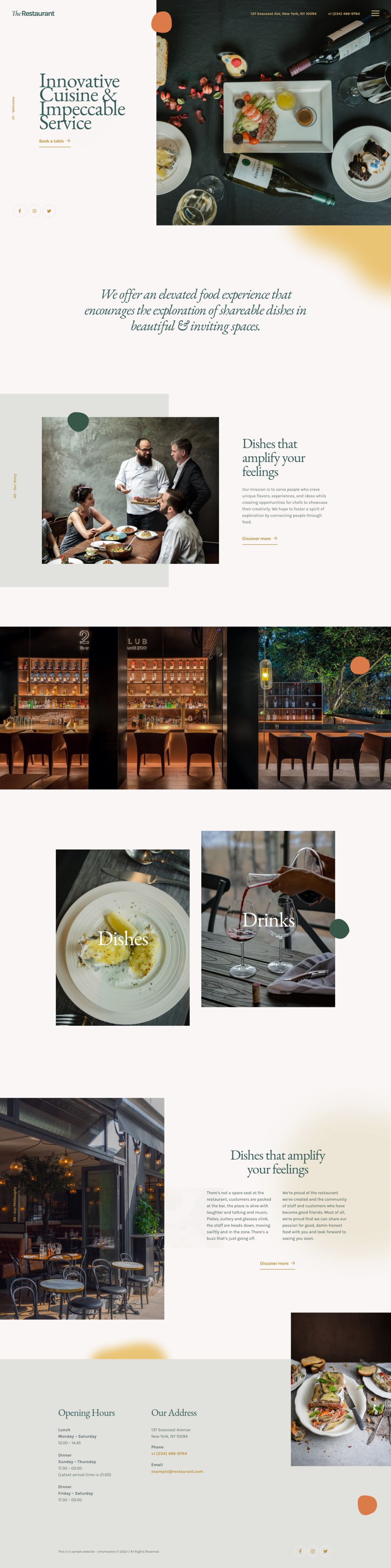Call the phone number in the header
This screenshot has height=1568, width=391.
coord(343,13)
